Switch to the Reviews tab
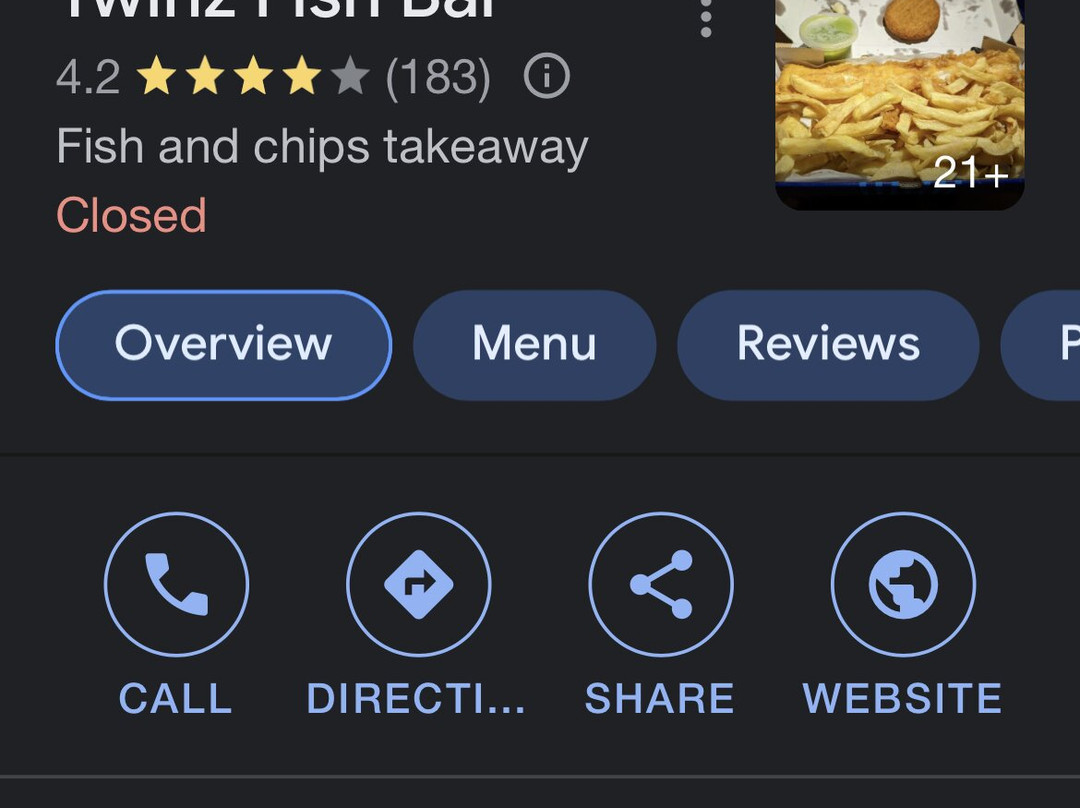The image size is (1080, 808). click(827, 345)
